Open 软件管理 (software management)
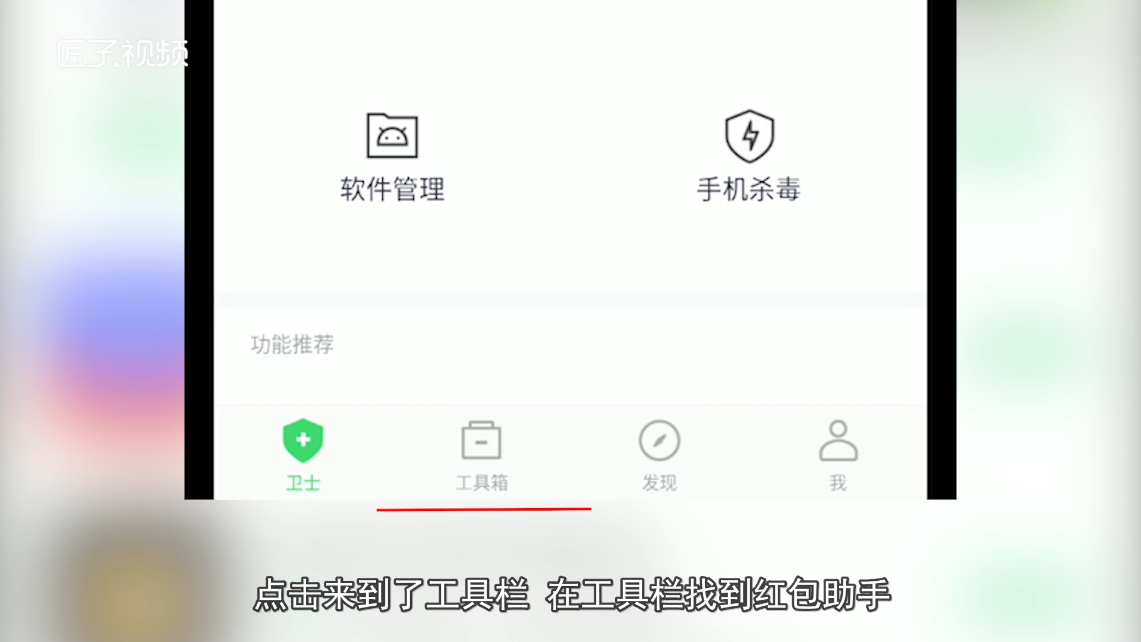This screenshot has width=1141, height=642. pyautogui.click(x=392, y=157)
